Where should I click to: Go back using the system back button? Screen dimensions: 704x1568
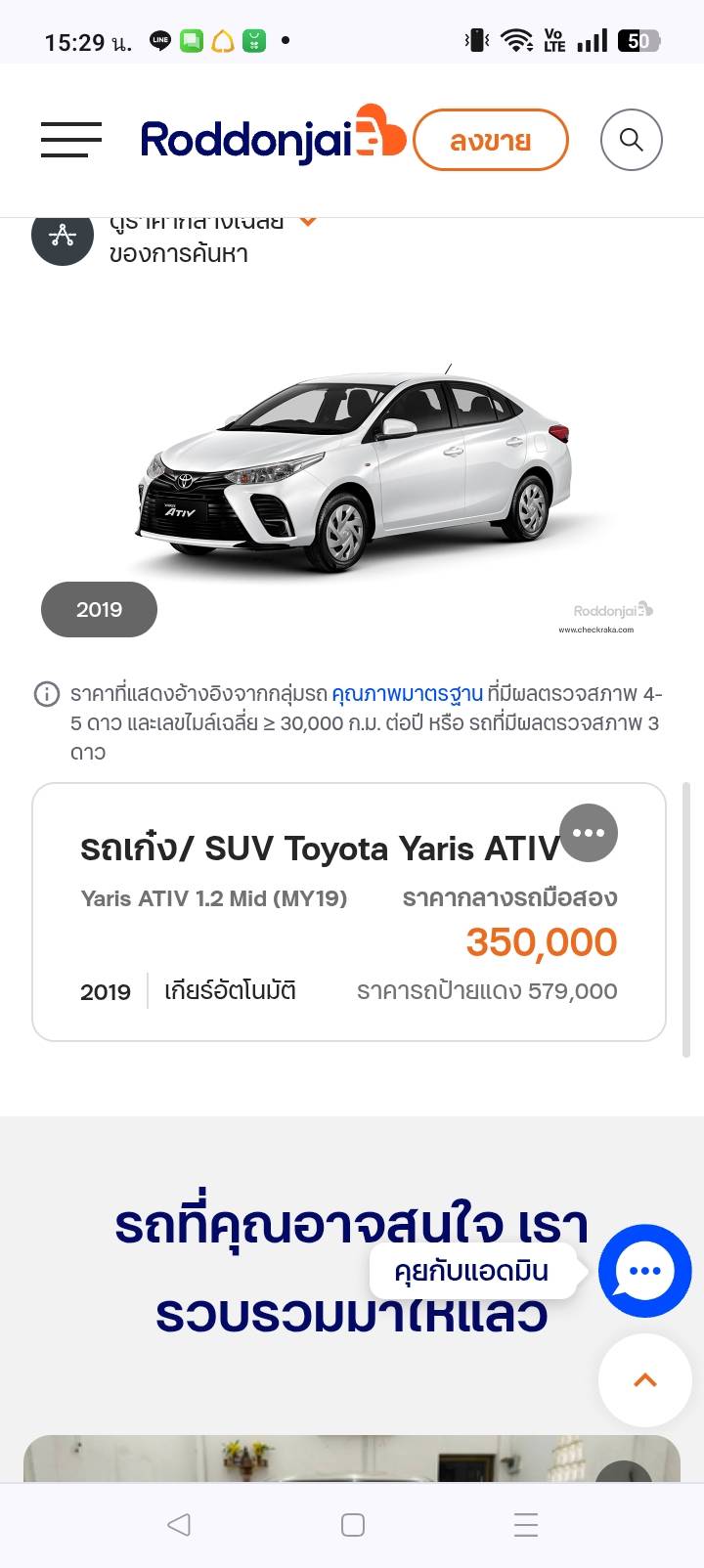click(x=179, y=1524)
